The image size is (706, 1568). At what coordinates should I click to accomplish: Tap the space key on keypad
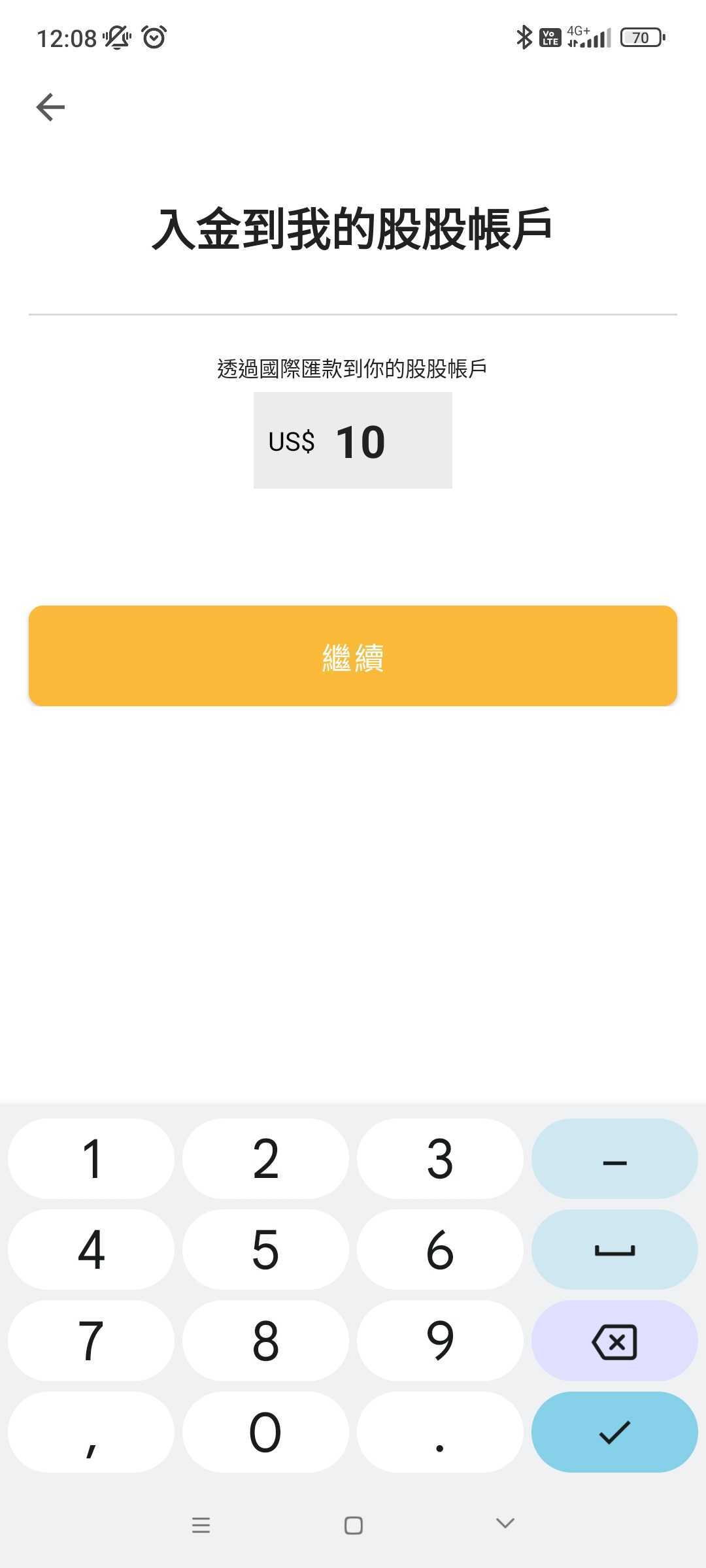point(614,1249)
